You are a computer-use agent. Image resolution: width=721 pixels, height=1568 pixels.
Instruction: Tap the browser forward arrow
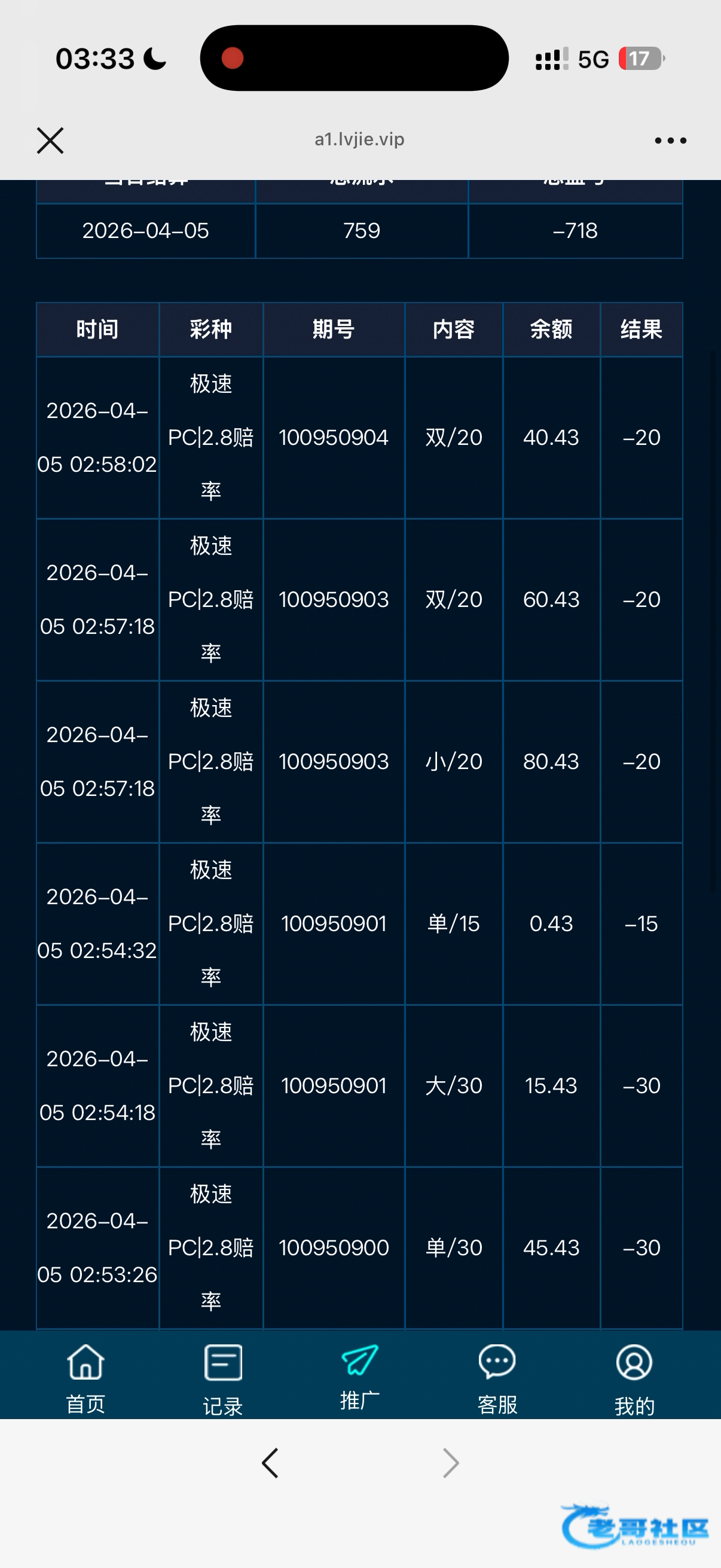coord(450,1463)
